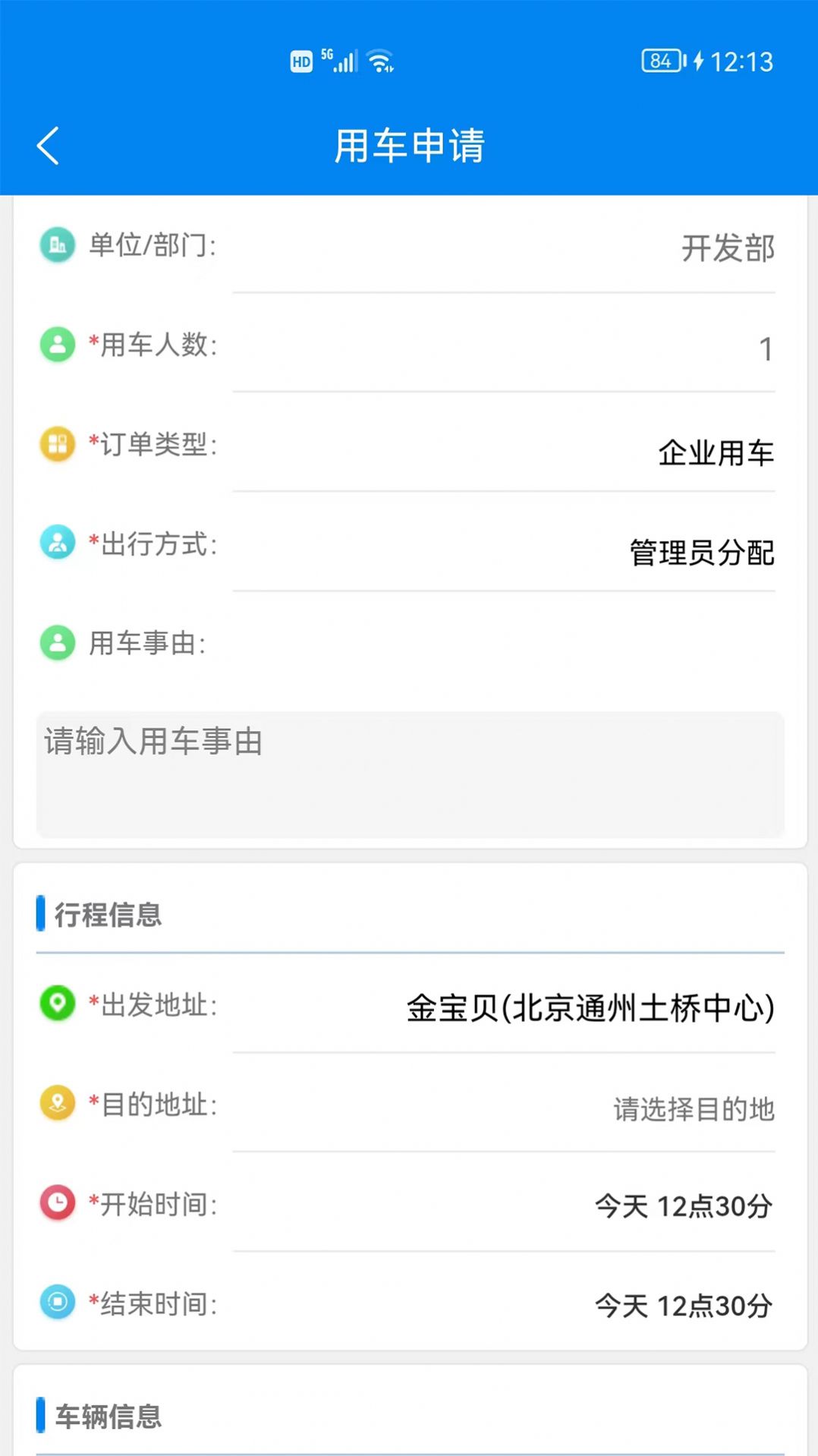Click the 订单类型 grid icon
Screen dimensions: 818x1456
click(57, 444)
